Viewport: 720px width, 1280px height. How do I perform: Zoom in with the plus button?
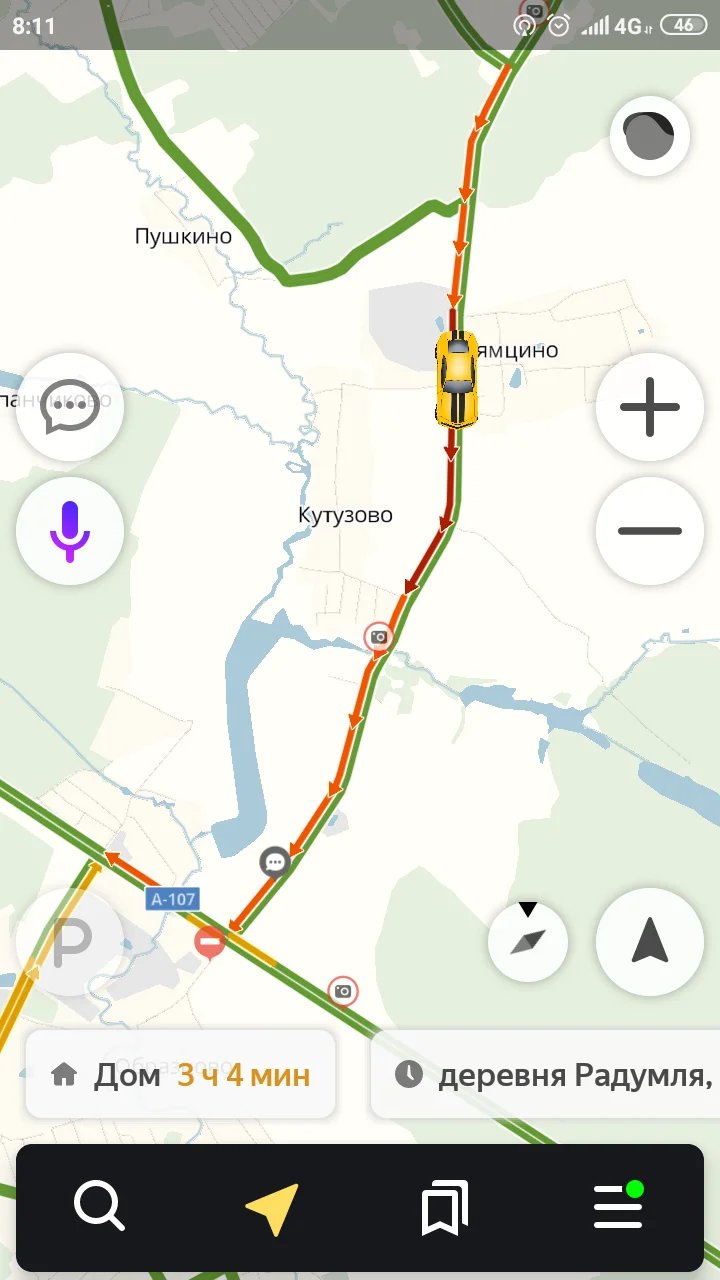pyautogui.click(x=649, y=406)
